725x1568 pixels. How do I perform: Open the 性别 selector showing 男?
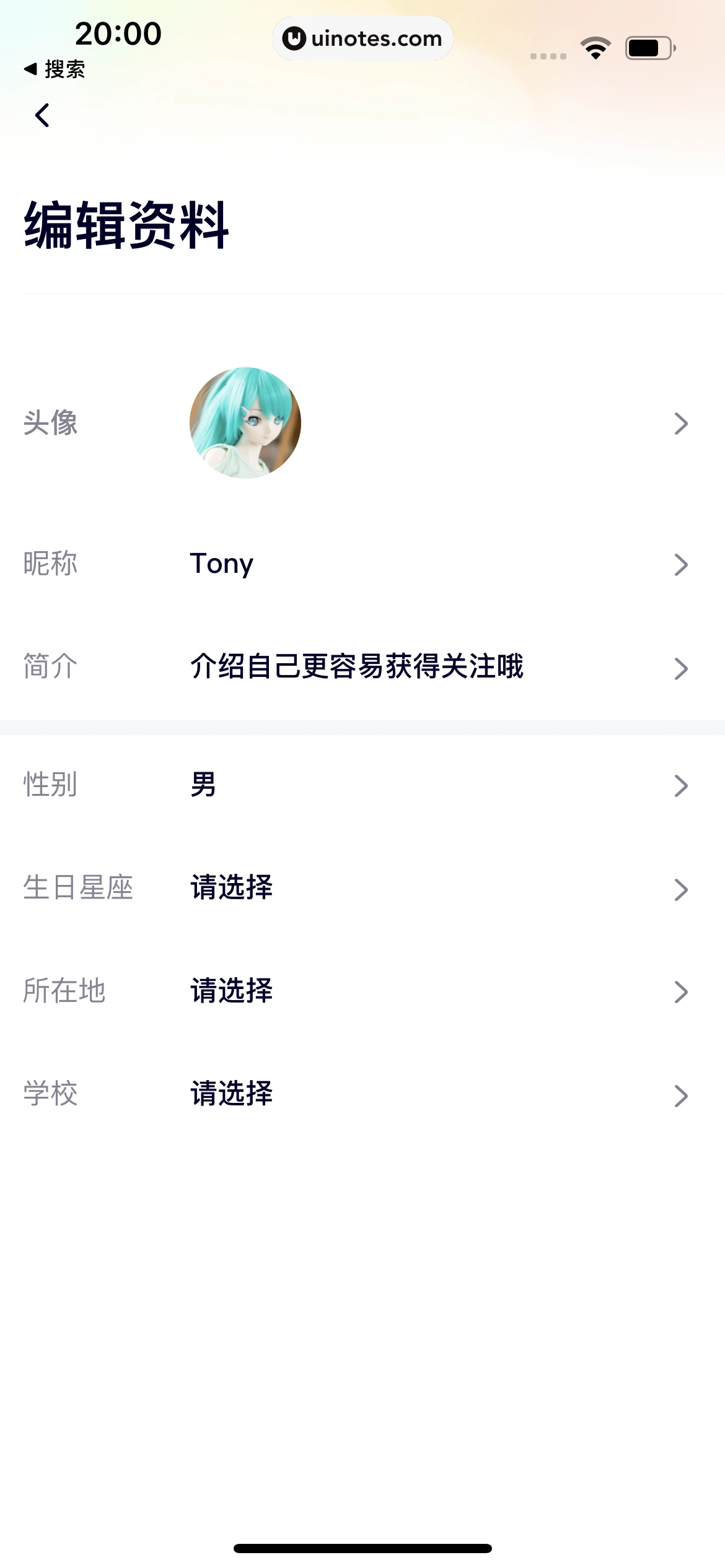[682, 786]
